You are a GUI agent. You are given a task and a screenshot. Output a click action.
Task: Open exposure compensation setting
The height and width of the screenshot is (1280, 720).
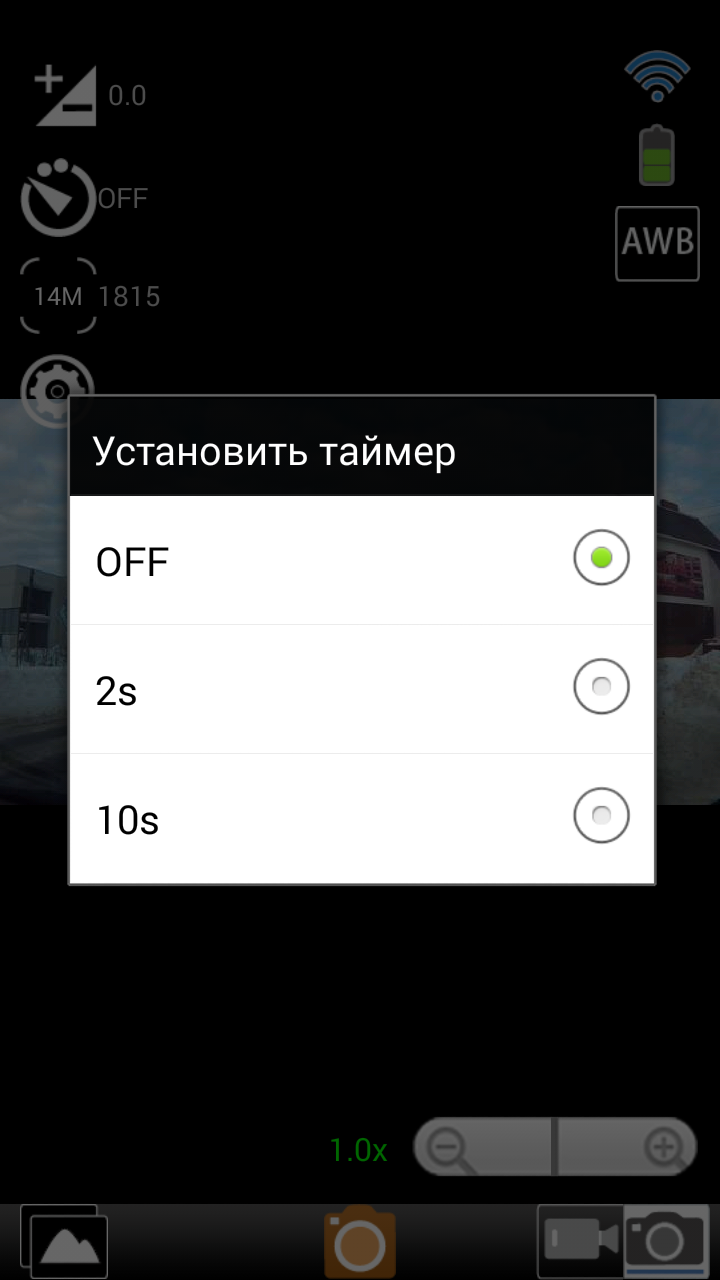coord(66,96)
